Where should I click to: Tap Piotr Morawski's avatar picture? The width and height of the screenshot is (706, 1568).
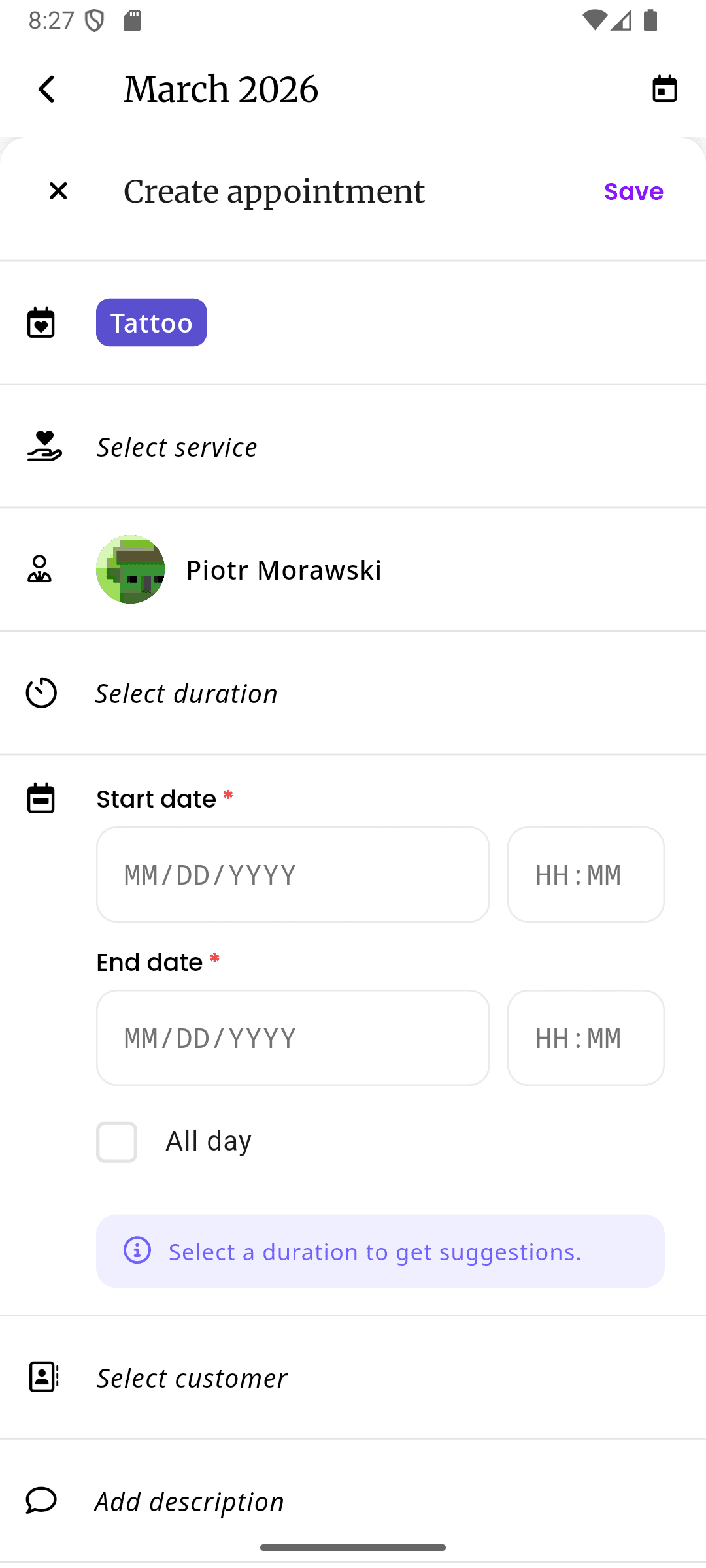coord(130,569)
